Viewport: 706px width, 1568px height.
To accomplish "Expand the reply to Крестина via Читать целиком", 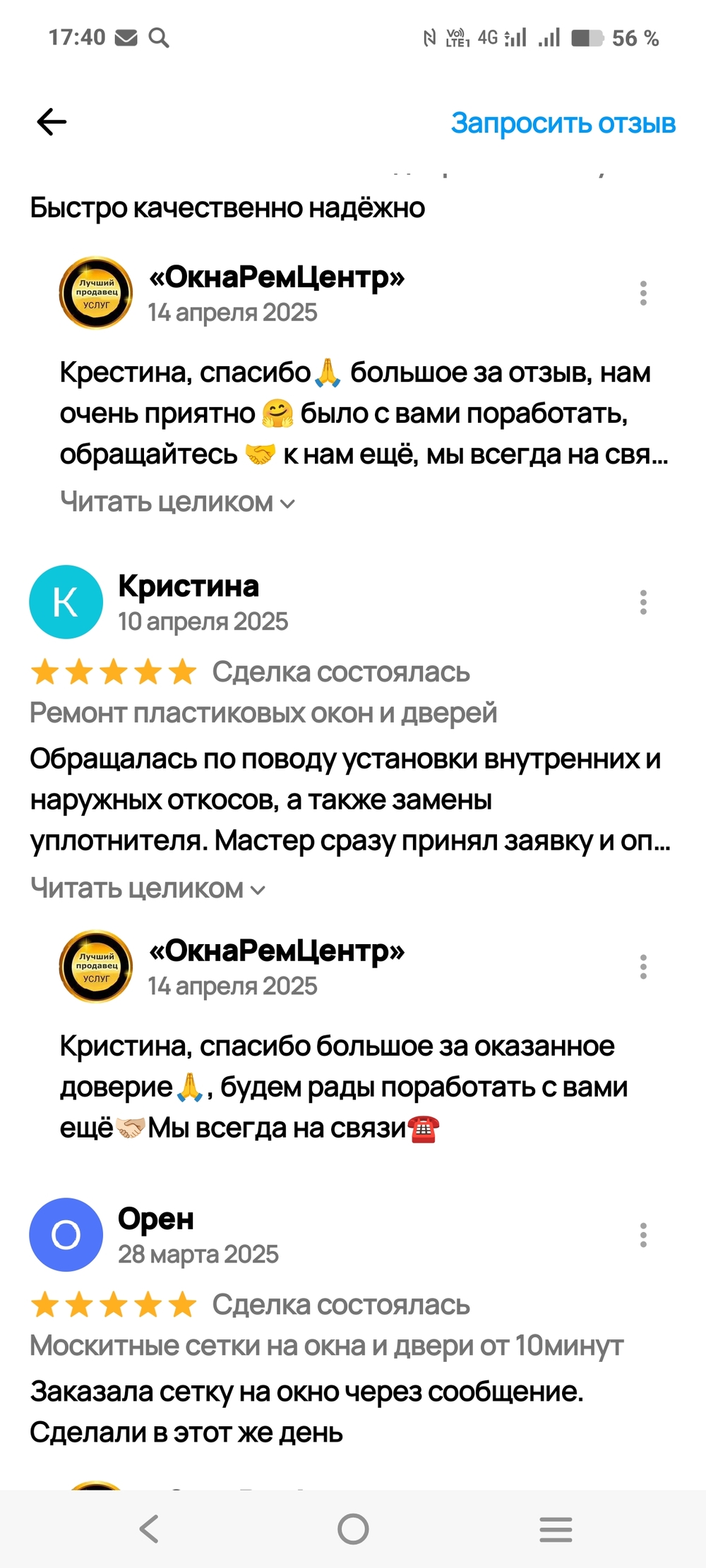I will (x=176, y=502).
